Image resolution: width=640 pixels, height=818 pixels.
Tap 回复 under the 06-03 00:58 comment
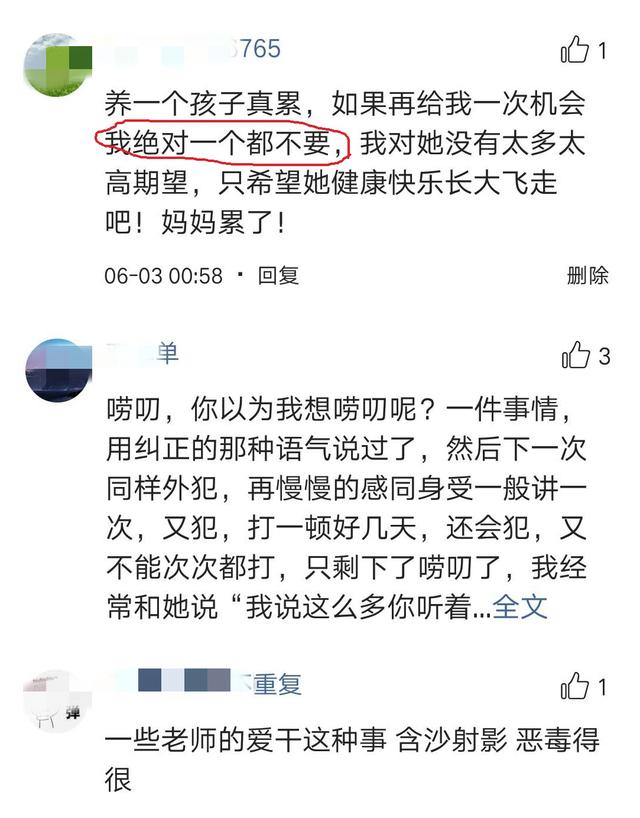point(278,275)
